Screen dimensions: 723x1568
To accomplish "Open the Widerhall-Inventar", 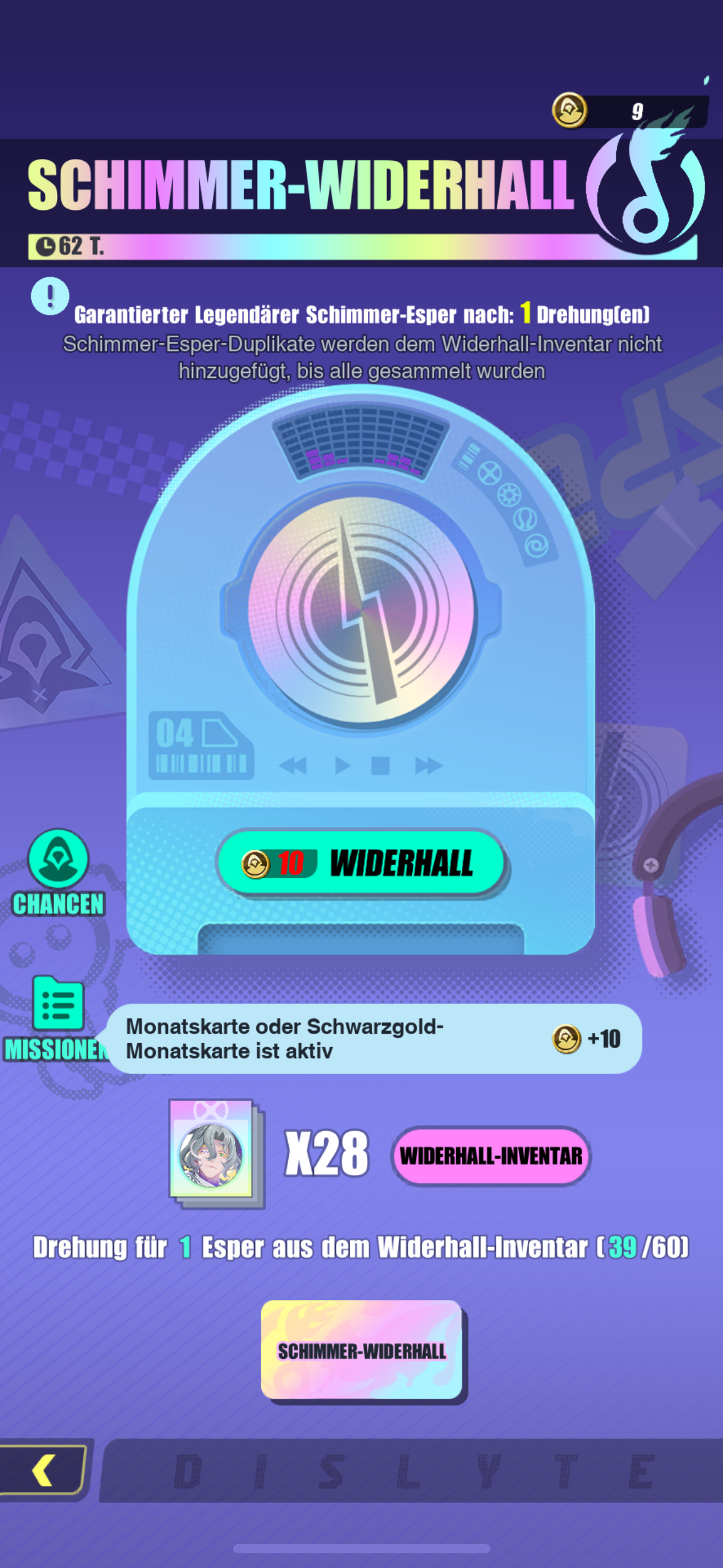I will point(491,1156).
